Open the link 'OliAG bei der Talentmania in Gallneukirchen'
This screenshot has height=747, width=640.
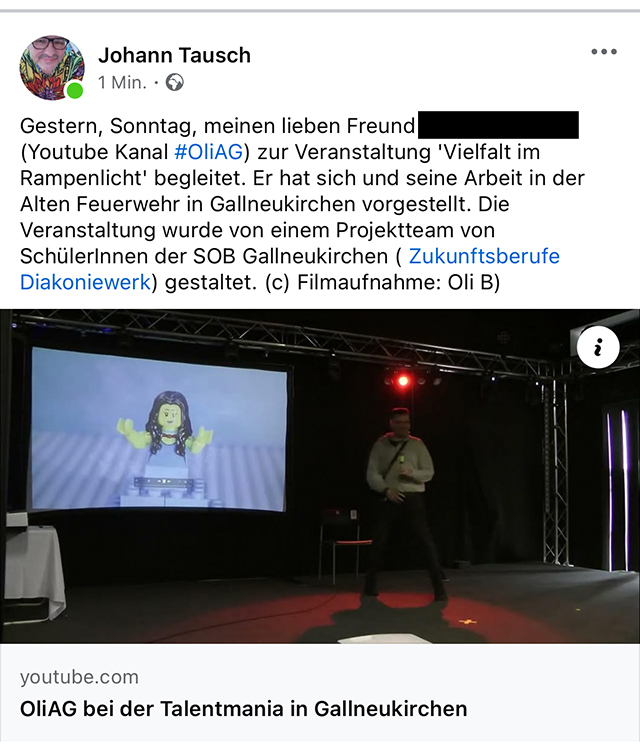point(243,709)
